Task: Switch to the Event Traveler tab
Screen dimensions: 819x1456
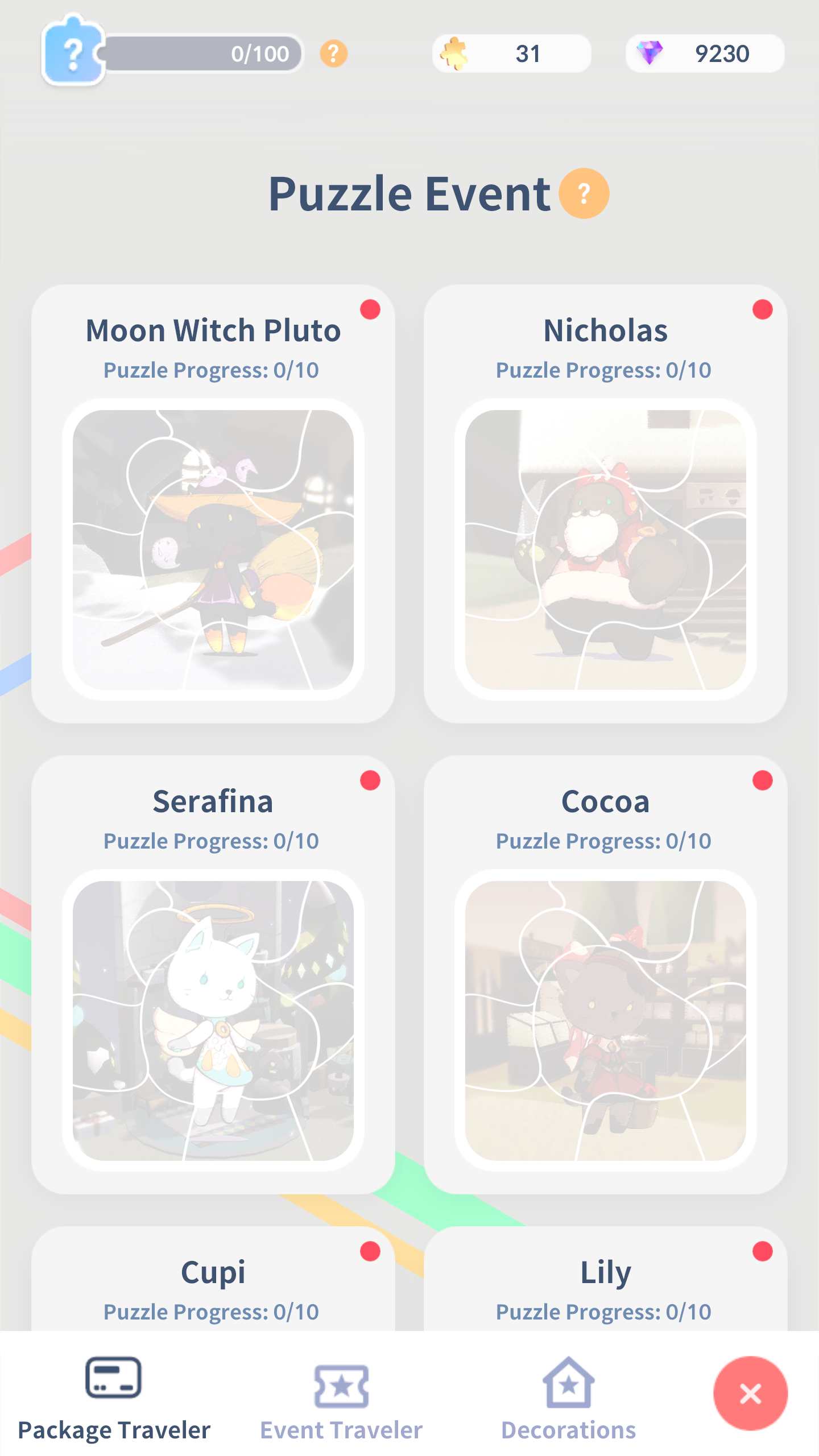Action: click(341, 1399)
